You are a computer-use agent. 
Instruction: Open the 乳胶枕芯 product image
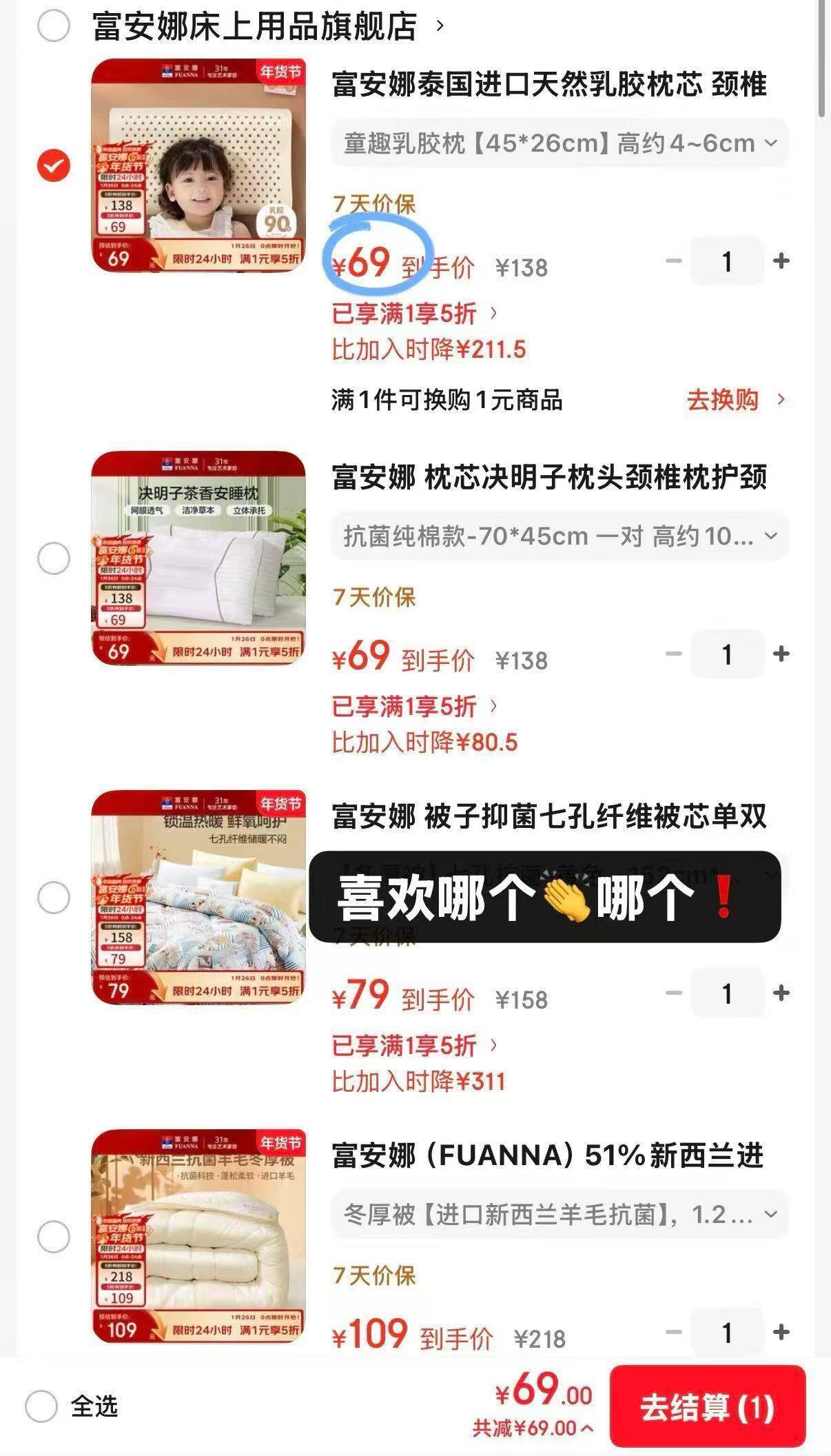coord(198,165)
